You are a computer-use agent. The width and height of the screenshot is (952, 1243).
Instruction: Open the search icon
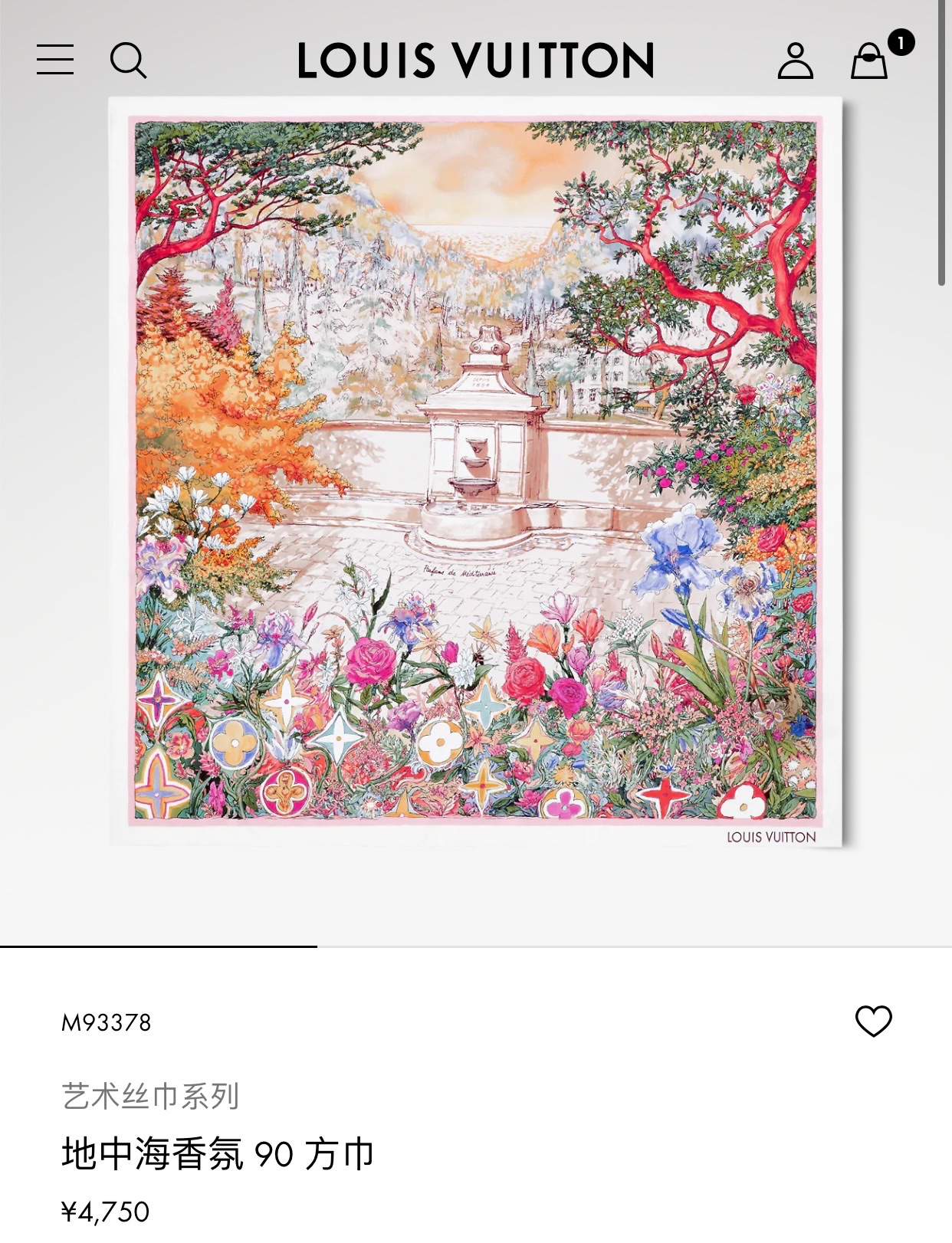coord(128,61)
